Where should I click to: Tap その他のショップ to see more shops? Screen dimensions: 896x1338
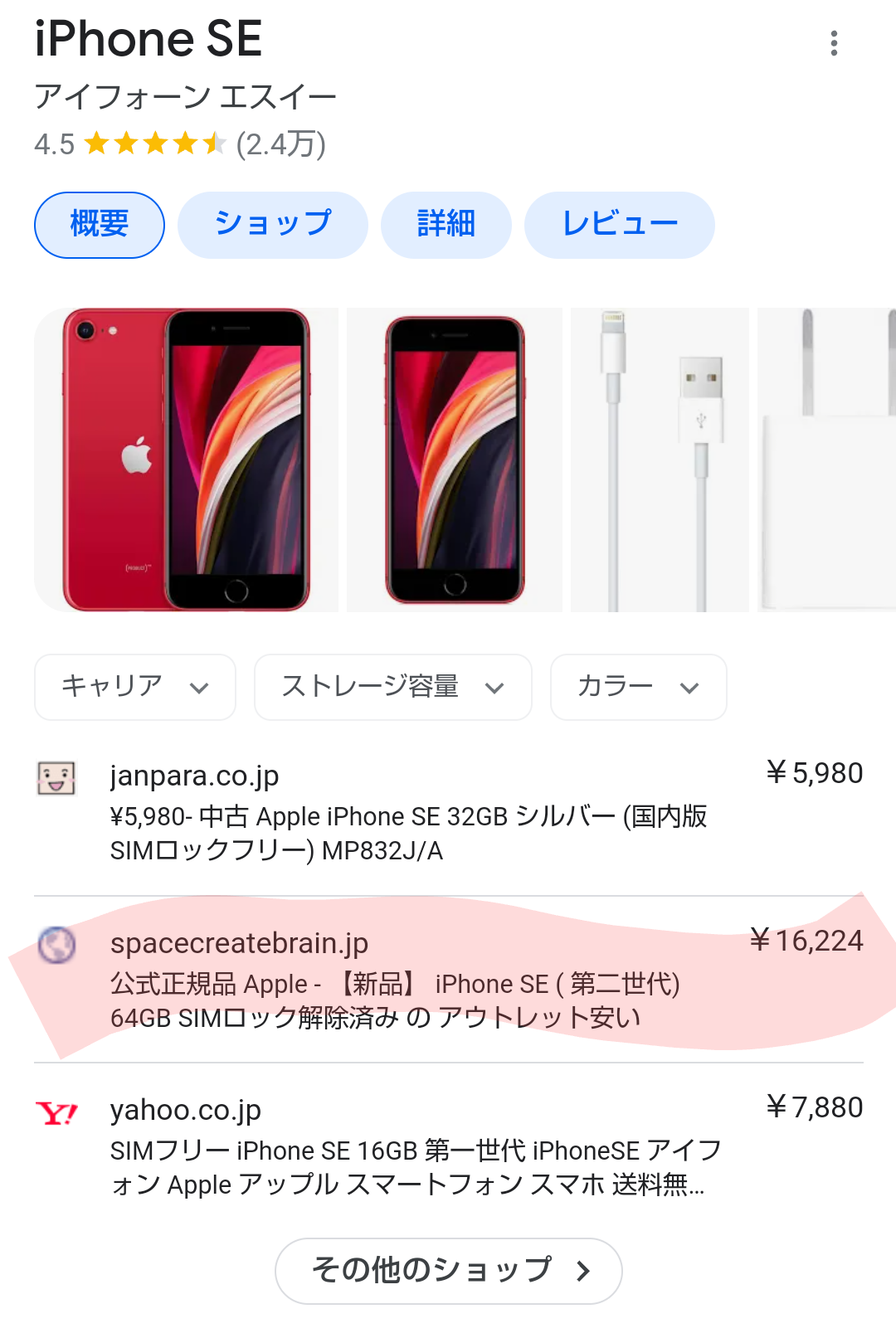coord(448,1270)
